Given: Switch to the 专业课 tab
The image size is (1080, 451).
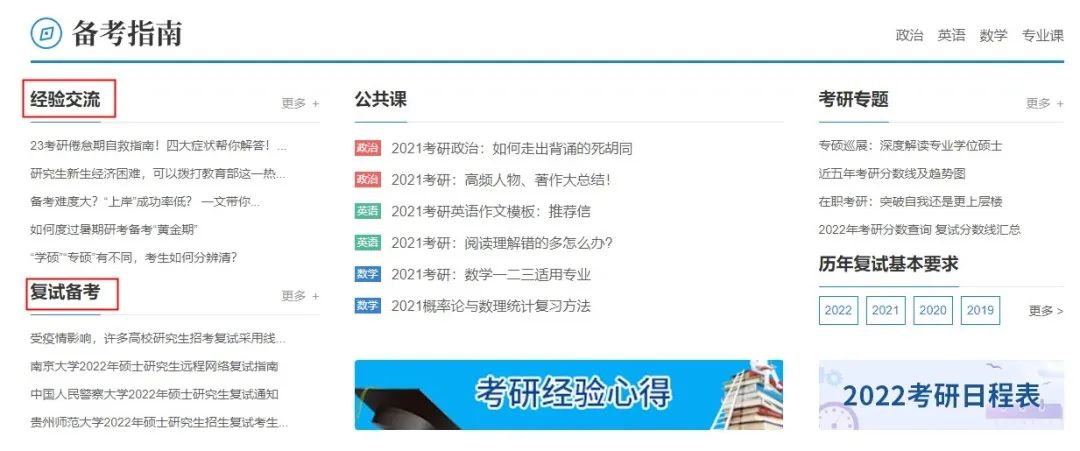Looking at the screenshot, I should 1042,36.
